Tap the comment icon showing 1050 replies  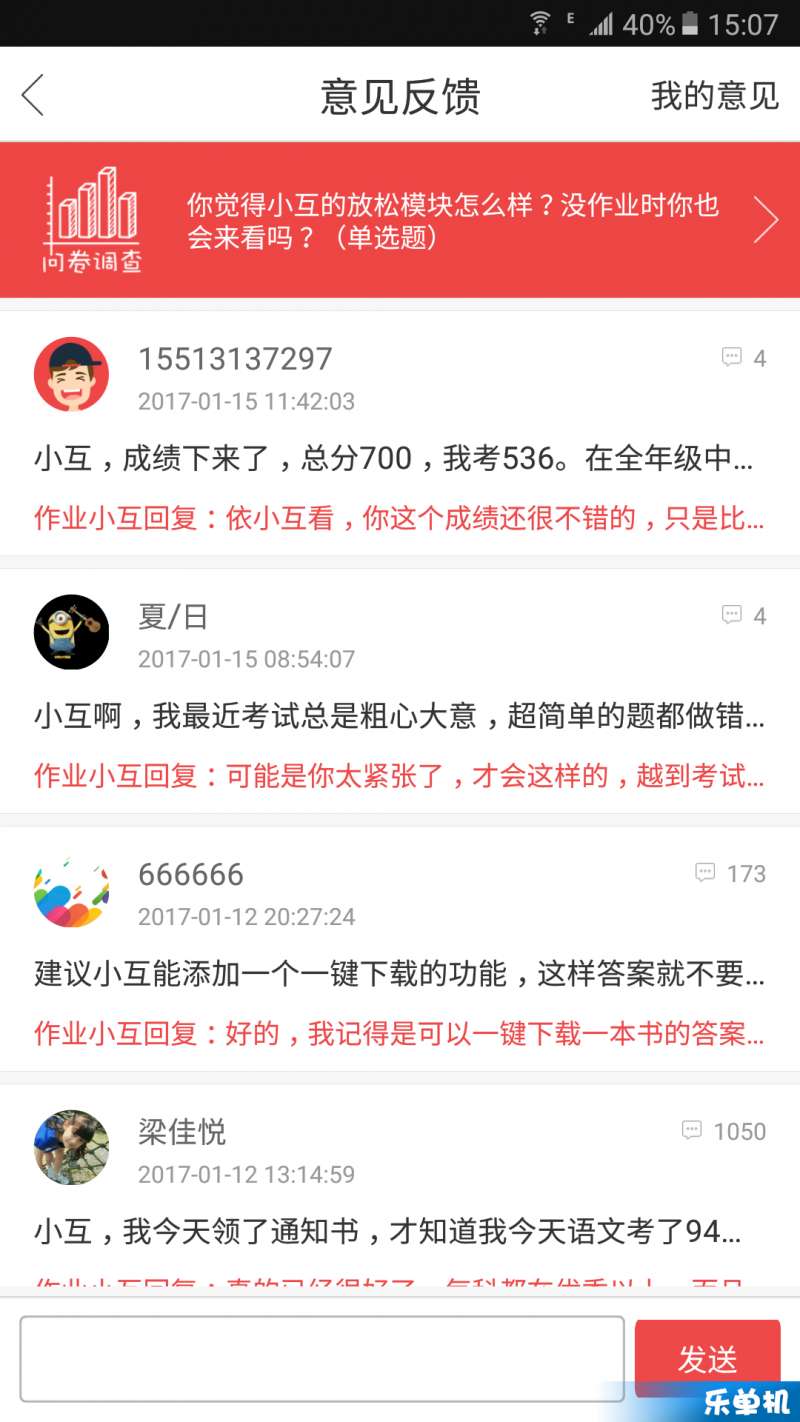[x=692, y=1131]
